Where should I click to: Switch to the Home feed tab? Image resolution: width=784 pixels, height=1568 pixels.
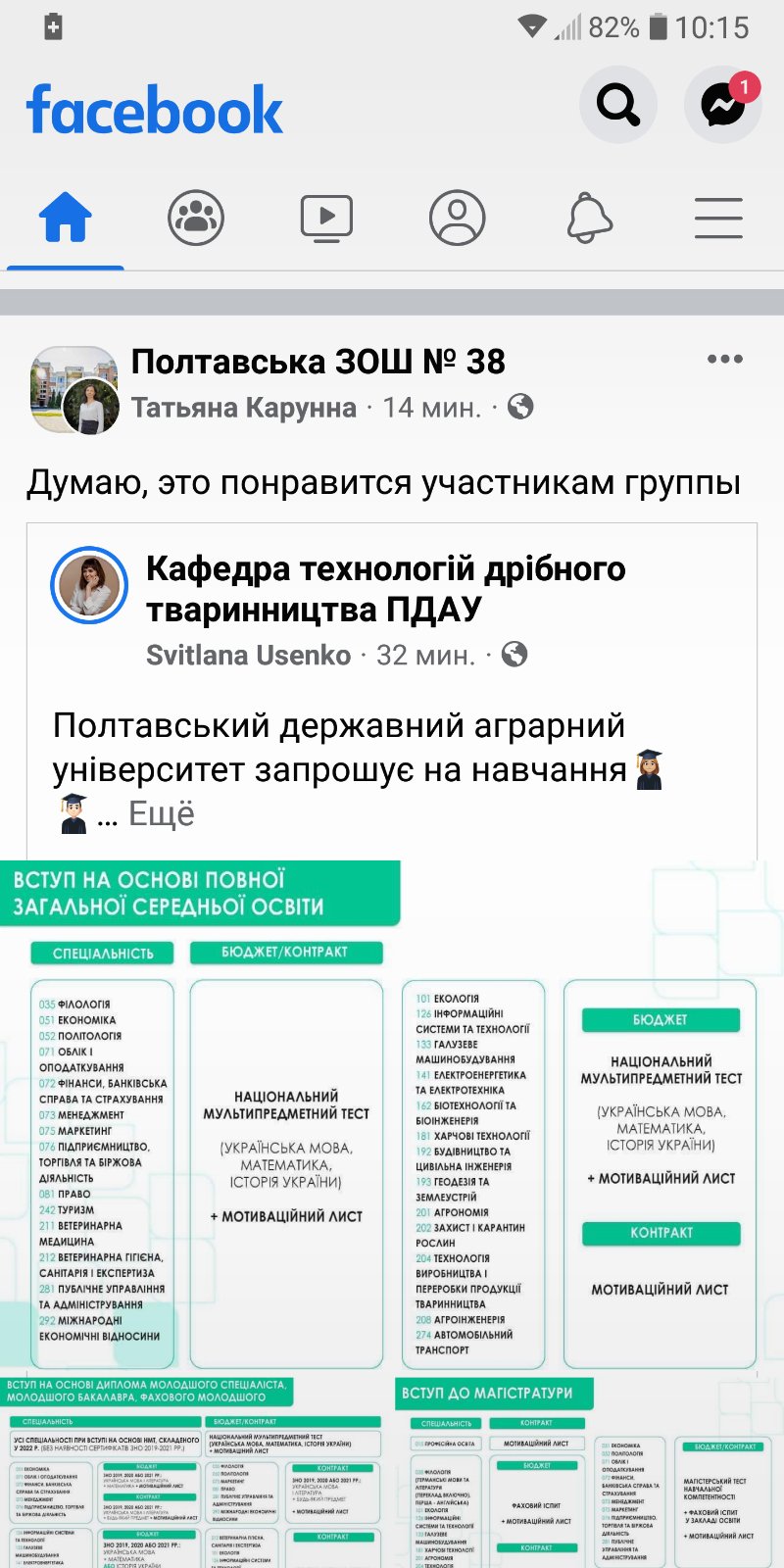click(x=65, y=218)
